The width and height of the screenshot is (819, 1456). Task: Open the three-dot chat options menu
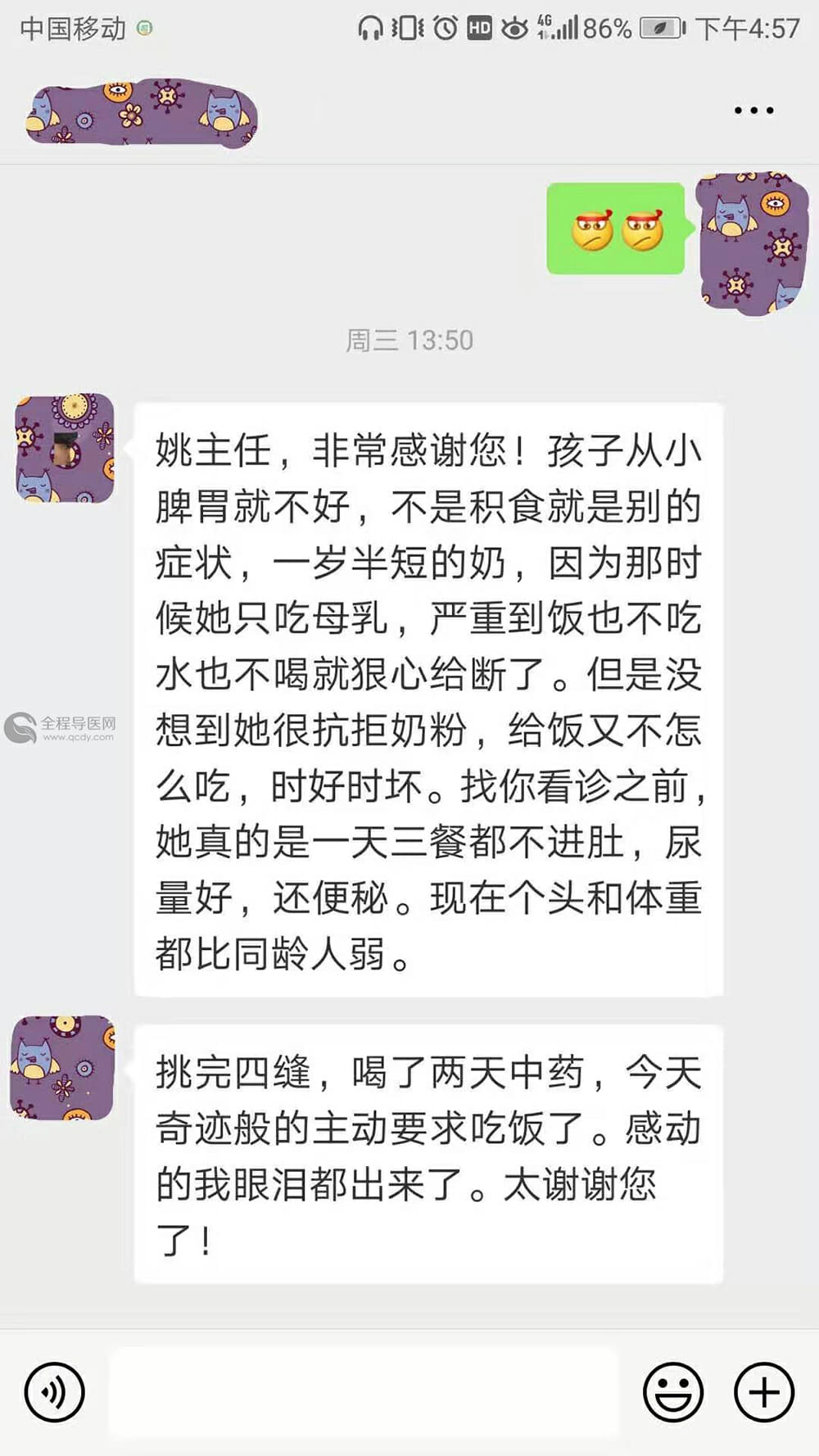coord(753,111)
